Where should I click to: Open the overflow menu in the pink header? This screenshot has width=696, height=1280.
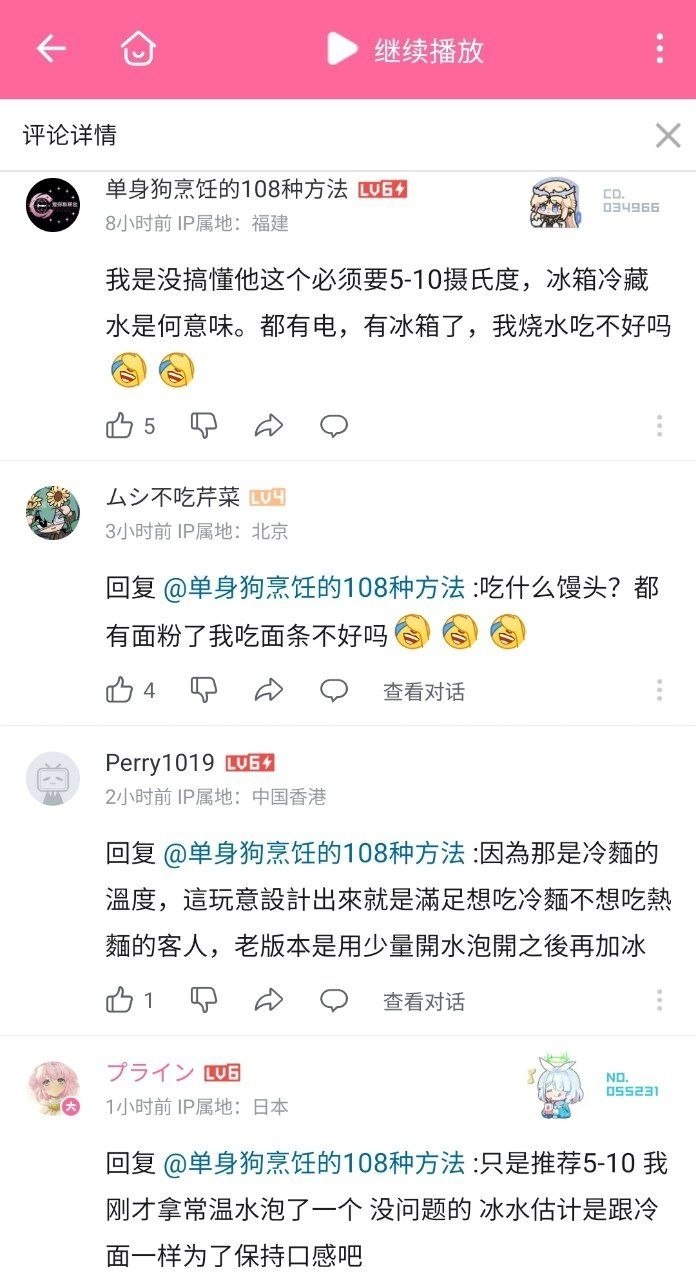[659, 49]
